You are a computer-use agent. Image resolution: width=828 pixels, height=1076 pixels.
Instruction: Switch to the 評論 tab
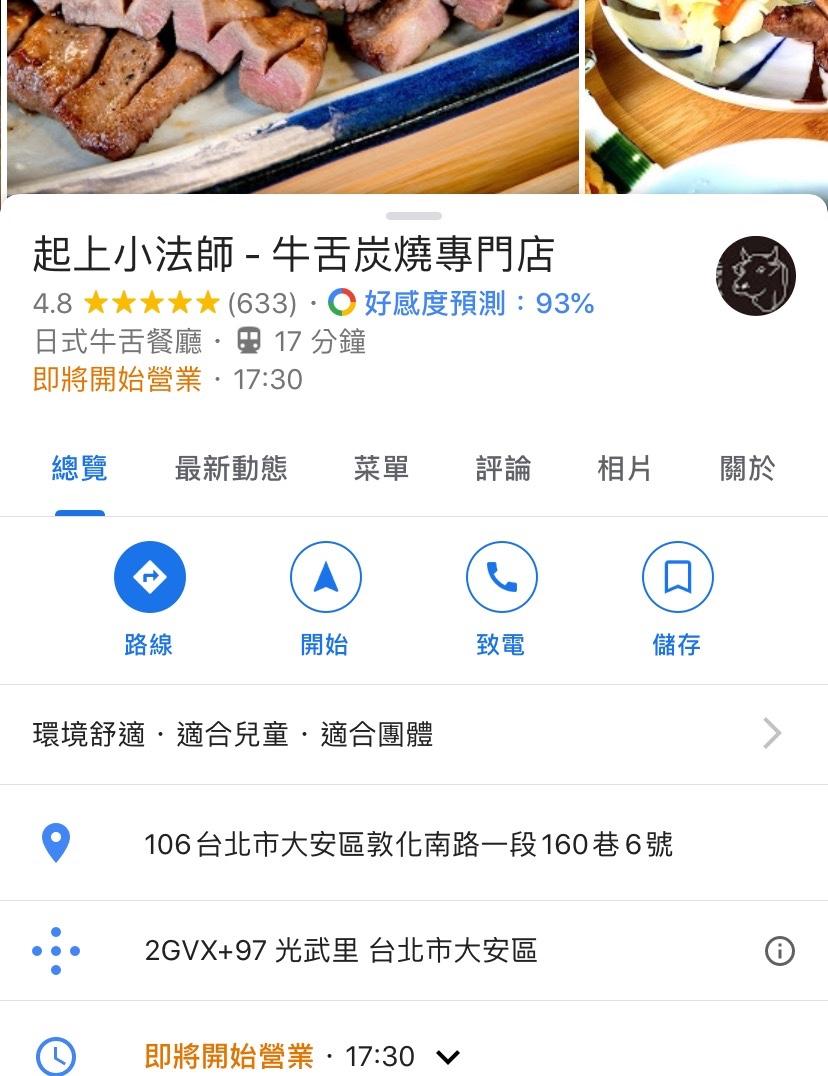[x=503, y=468]
